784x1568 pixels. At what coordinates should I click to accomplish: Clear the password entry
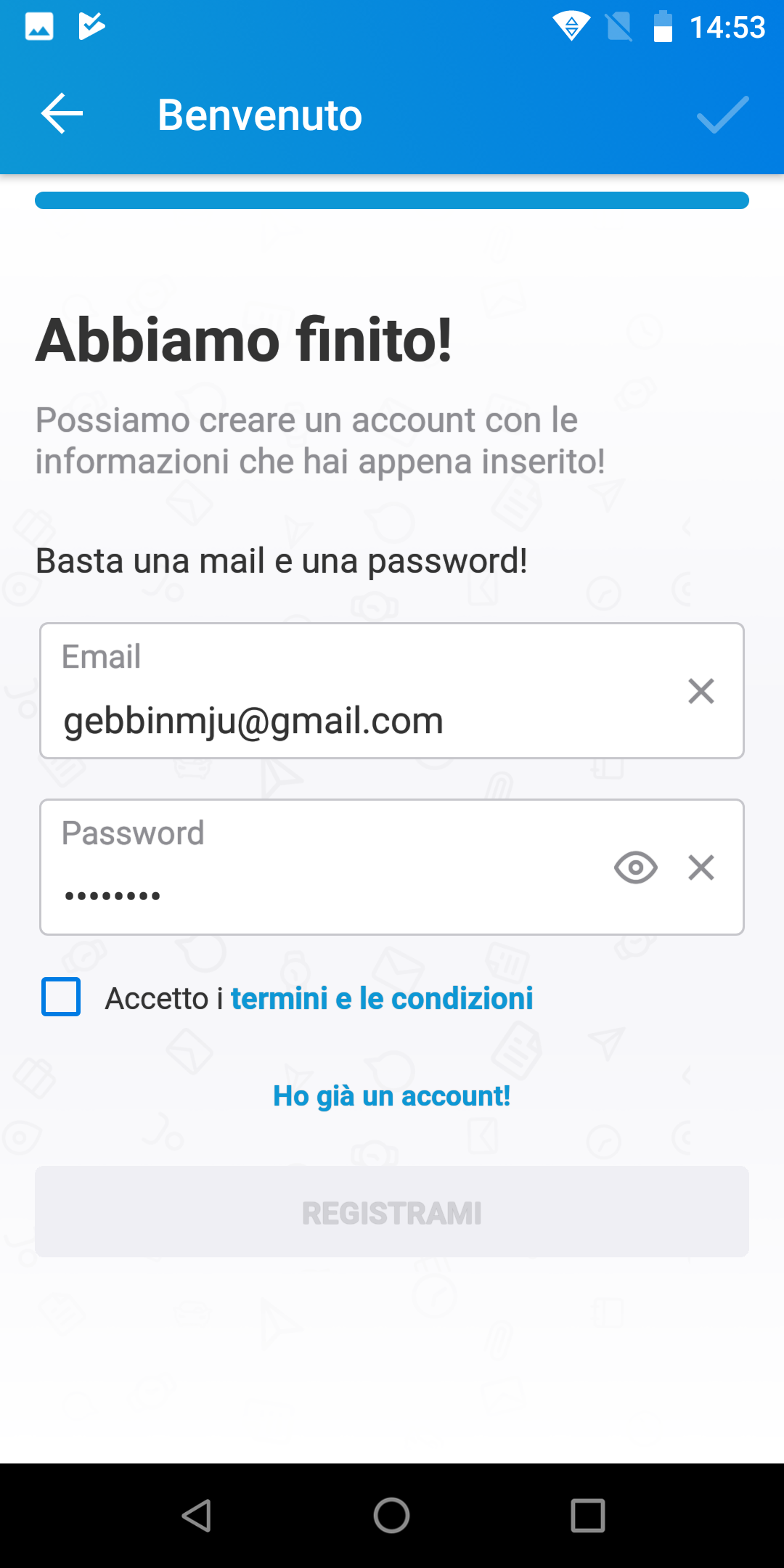(x=701, y=867)
